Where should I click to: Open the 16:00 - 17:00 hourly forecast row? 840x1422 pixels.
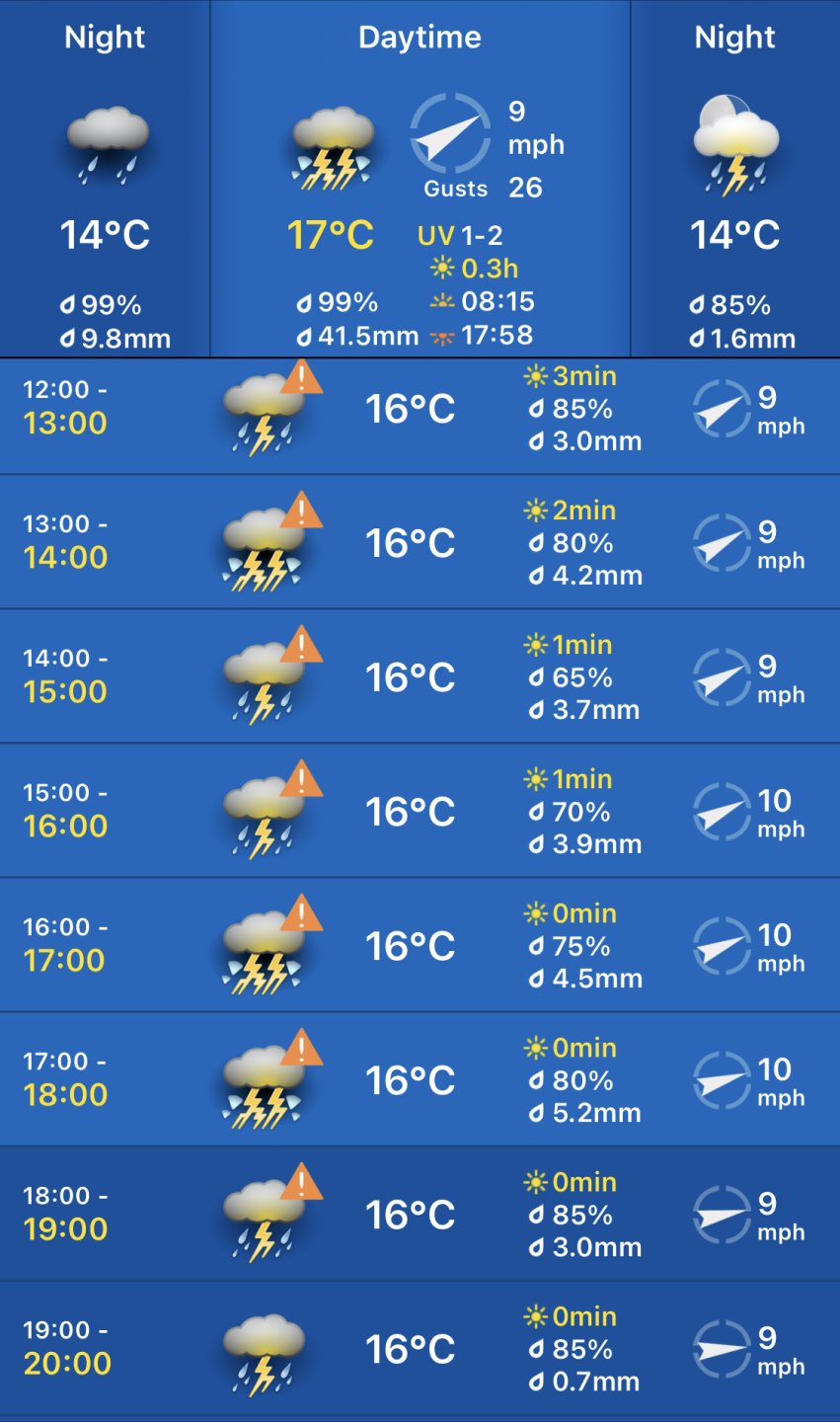tap(420, 946)
